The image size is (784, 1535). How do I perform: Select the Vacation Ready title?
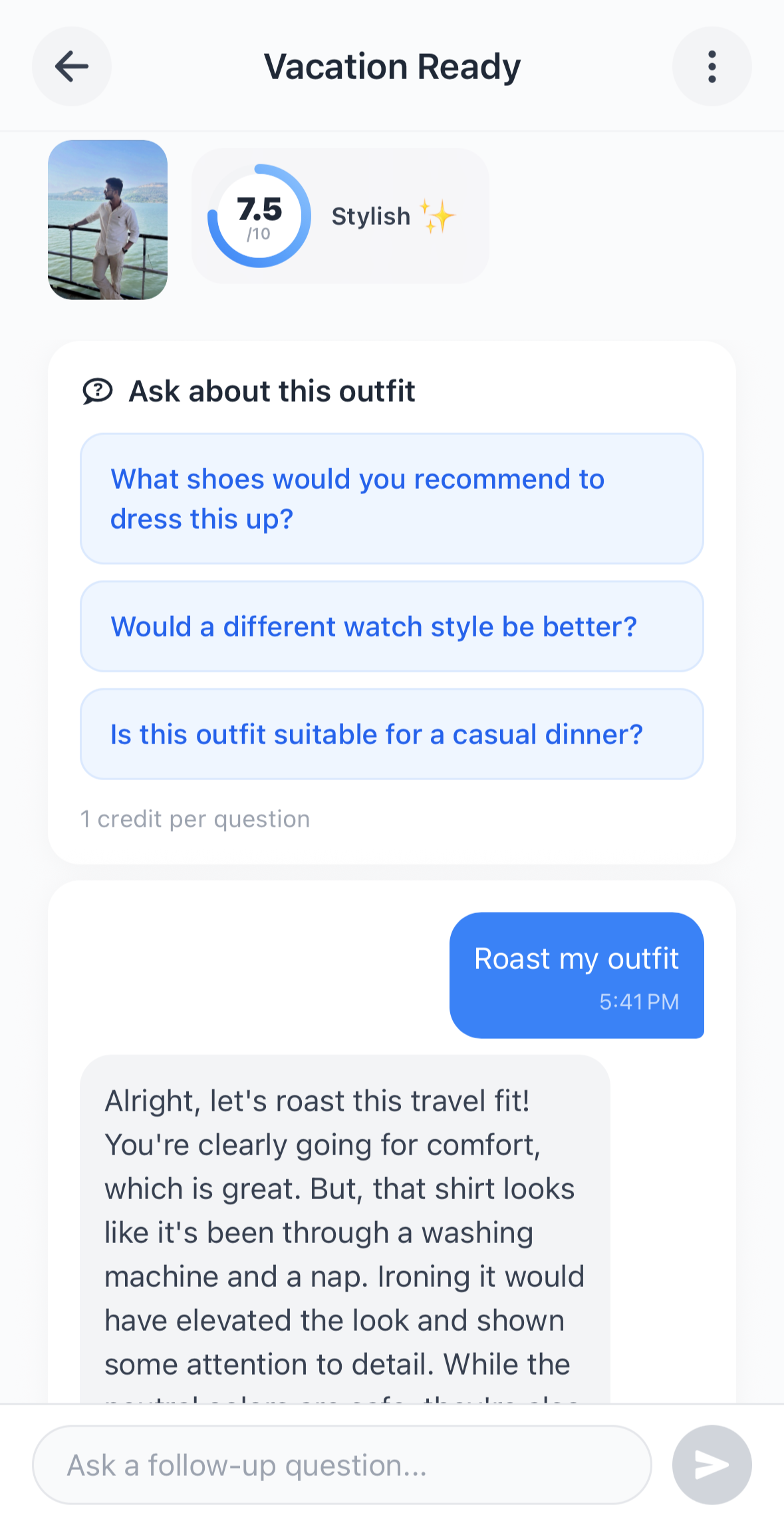pyautogui.click(x=392, y=66)
